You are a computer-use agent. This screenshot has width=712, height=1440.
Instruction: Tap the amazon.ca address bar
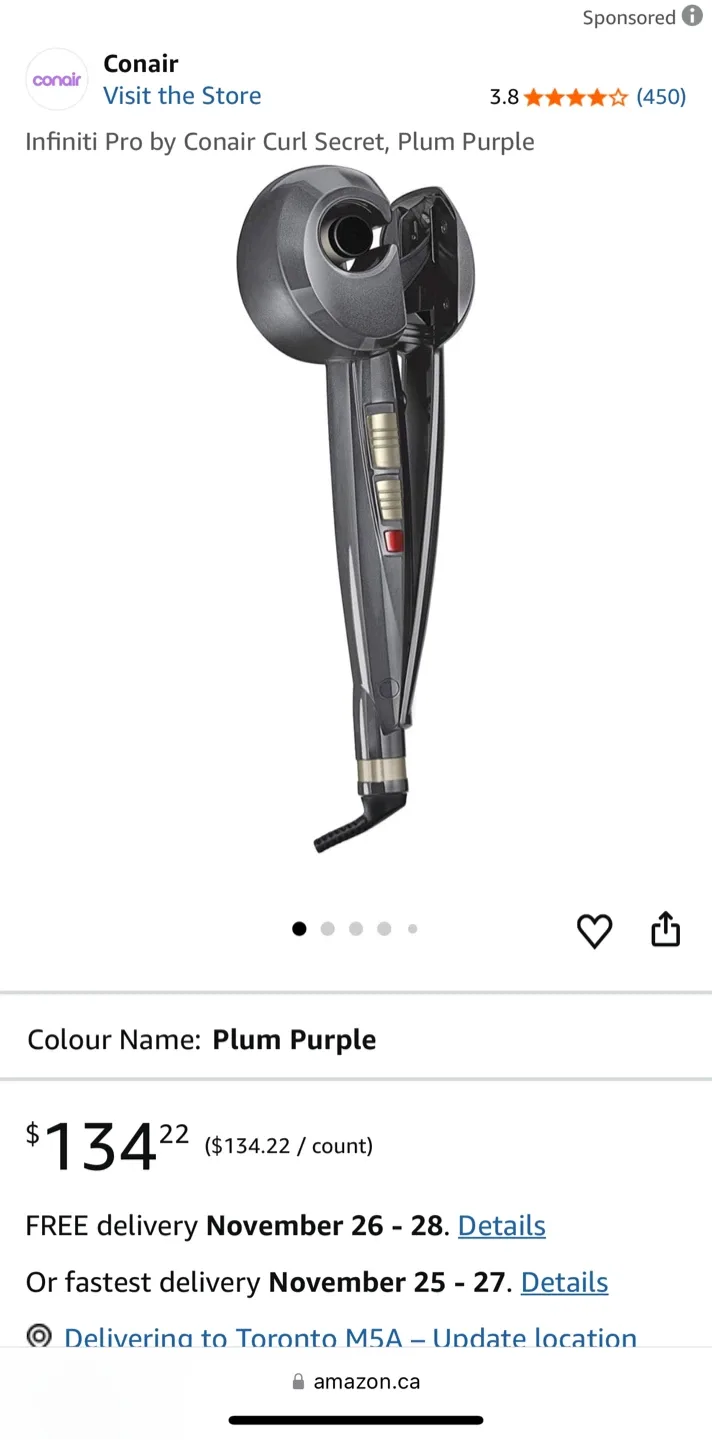pyautogui.click(x=356, y=1382)
